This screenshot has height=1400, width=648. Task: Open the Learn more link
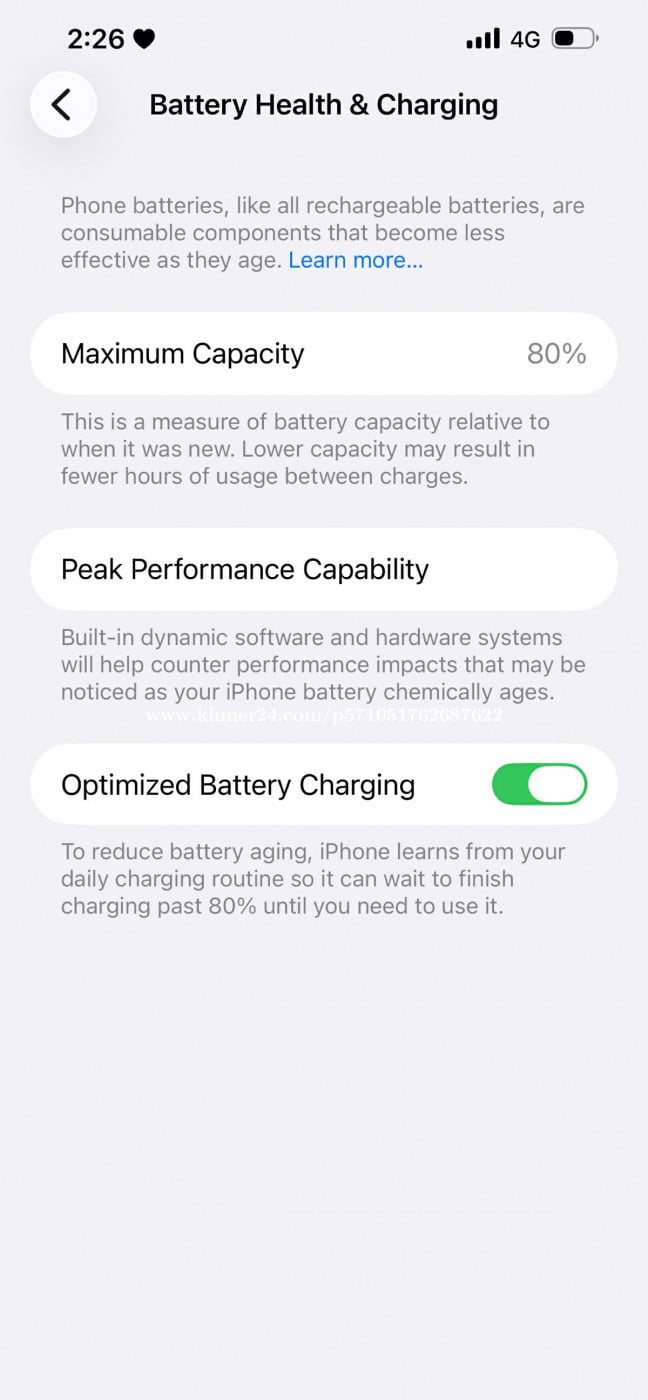coord(355,260)
